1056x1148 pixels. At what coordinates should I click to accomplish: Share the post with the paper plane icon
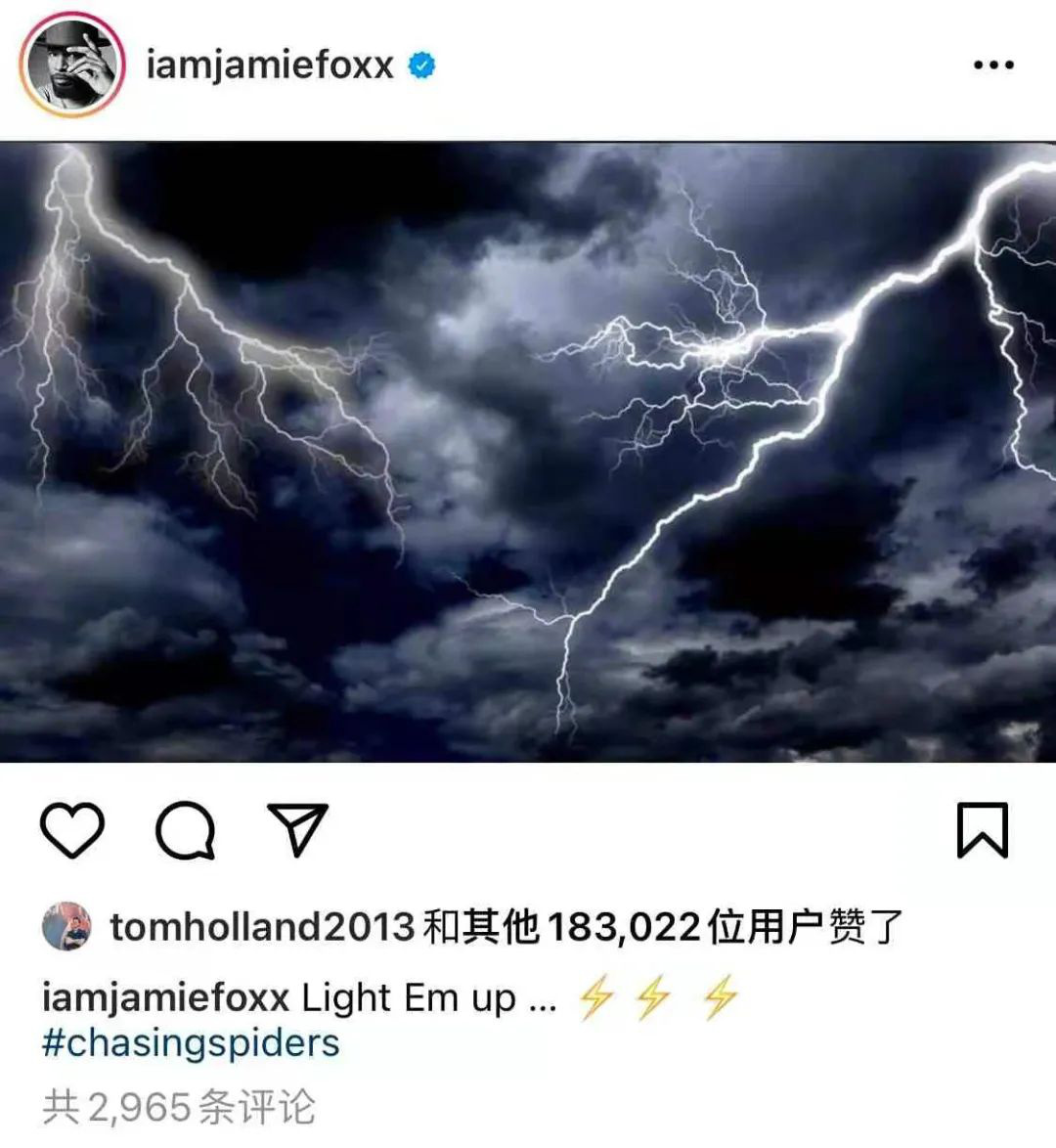(x=297, y=830)
